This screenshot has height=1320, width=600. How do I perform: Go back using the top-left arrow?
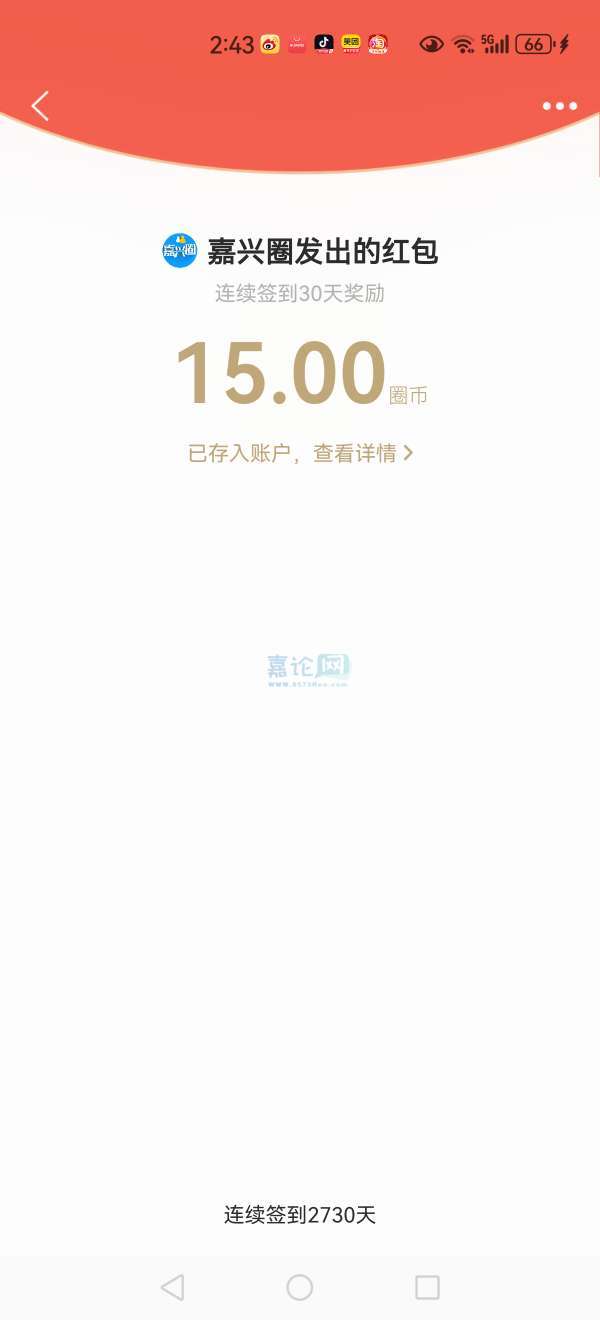[x=40, y=106]
